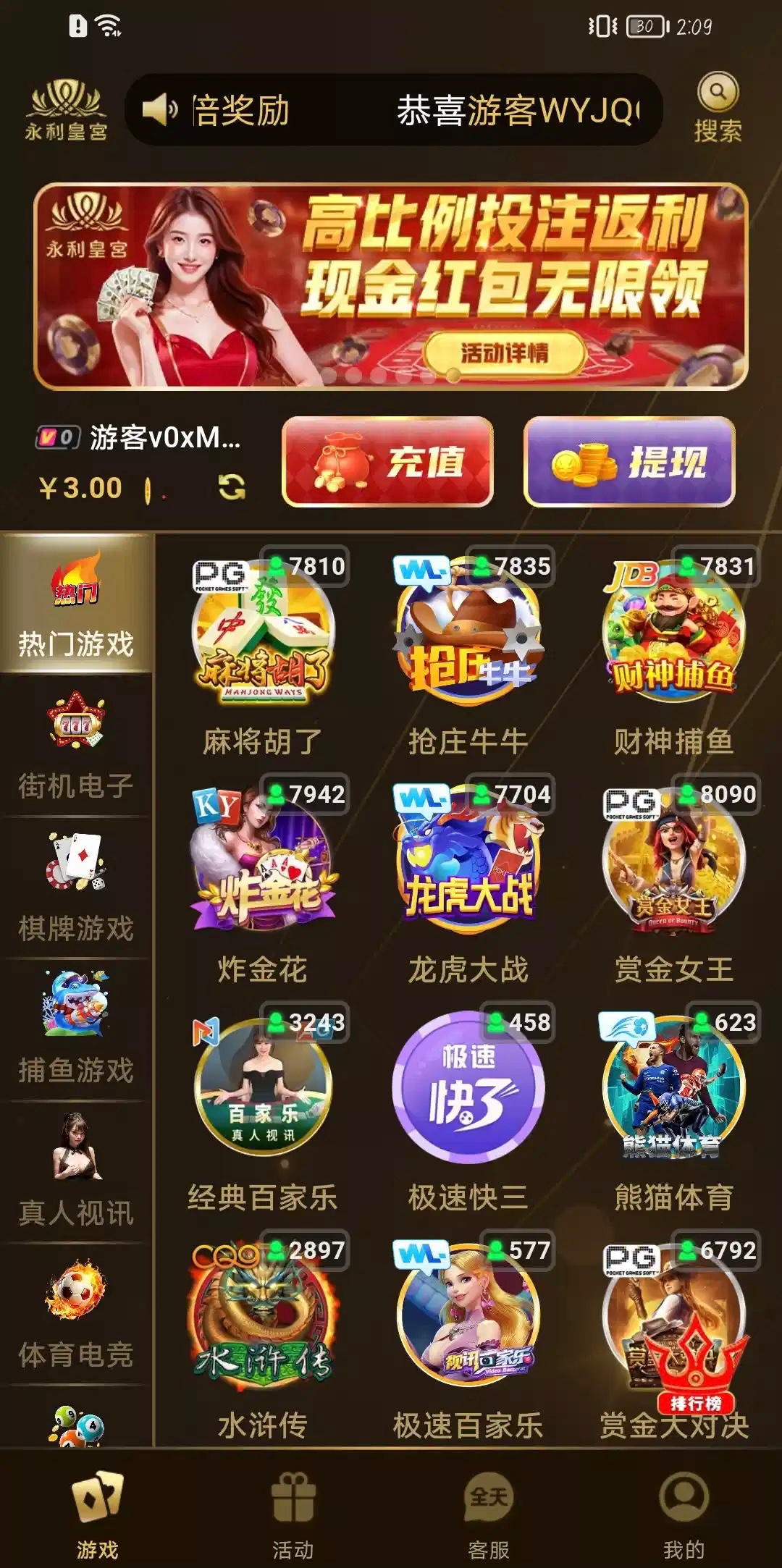Image resolution: width=782 pixels, height=1568 pixels.
Task: Select the 街机电子 category
Action: tap(76, 746)
